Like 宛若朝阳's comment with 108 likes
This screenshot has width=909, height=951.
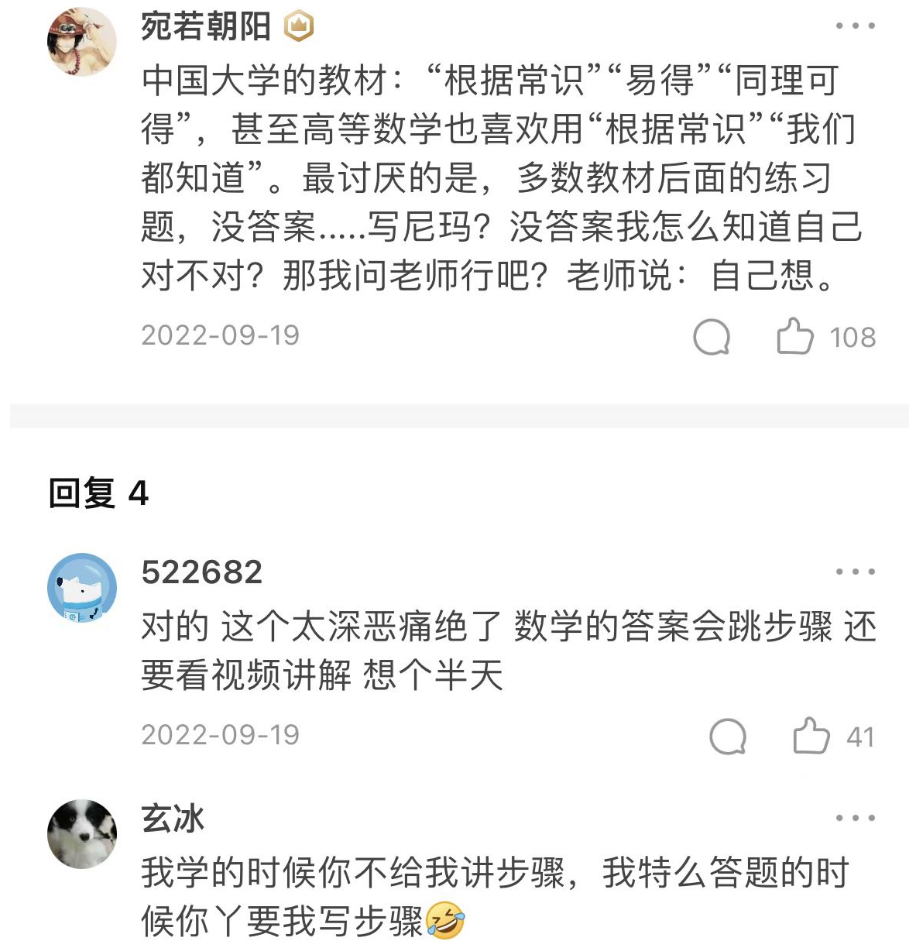pyautogui.click(x=795, y=337)
